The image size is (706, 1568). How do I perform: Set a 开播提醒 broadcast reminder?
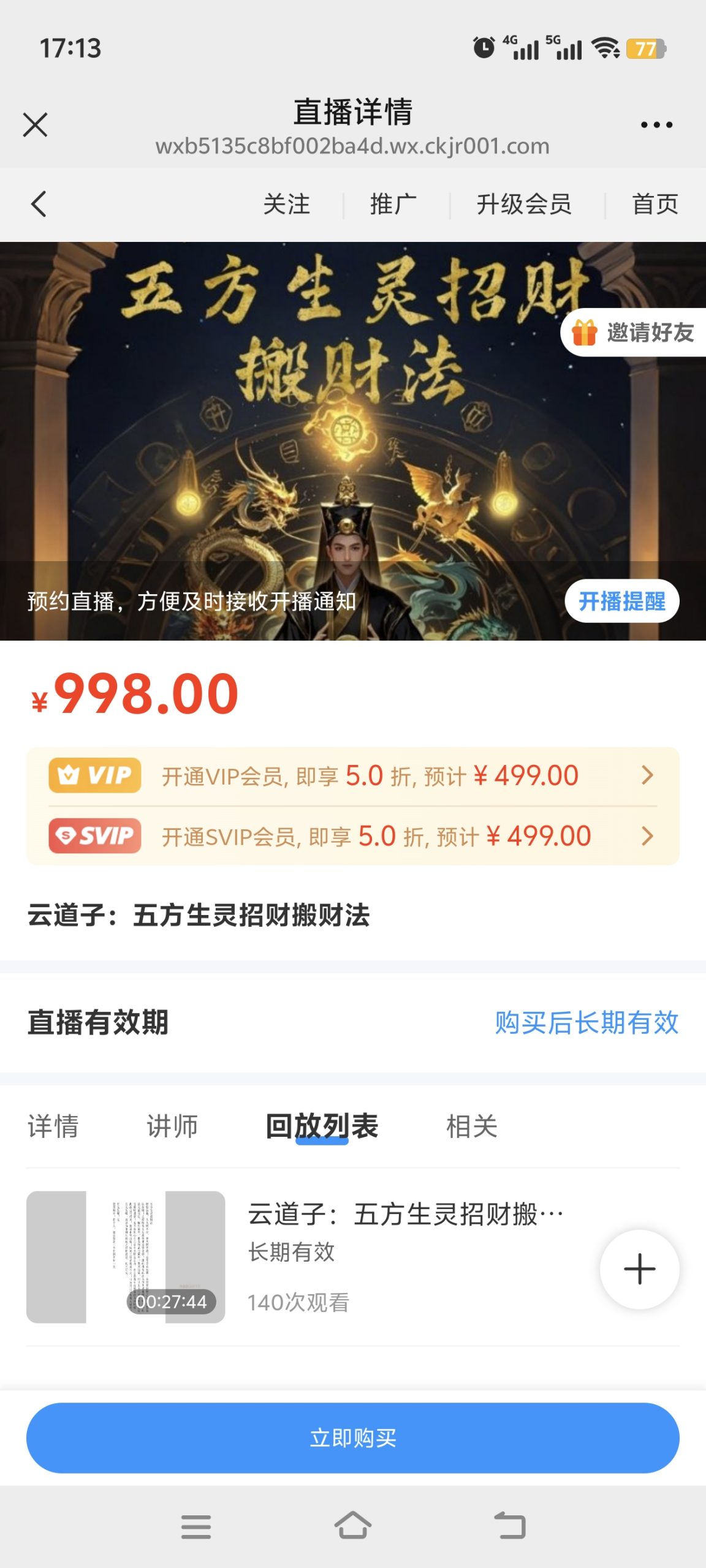point(621,601)
